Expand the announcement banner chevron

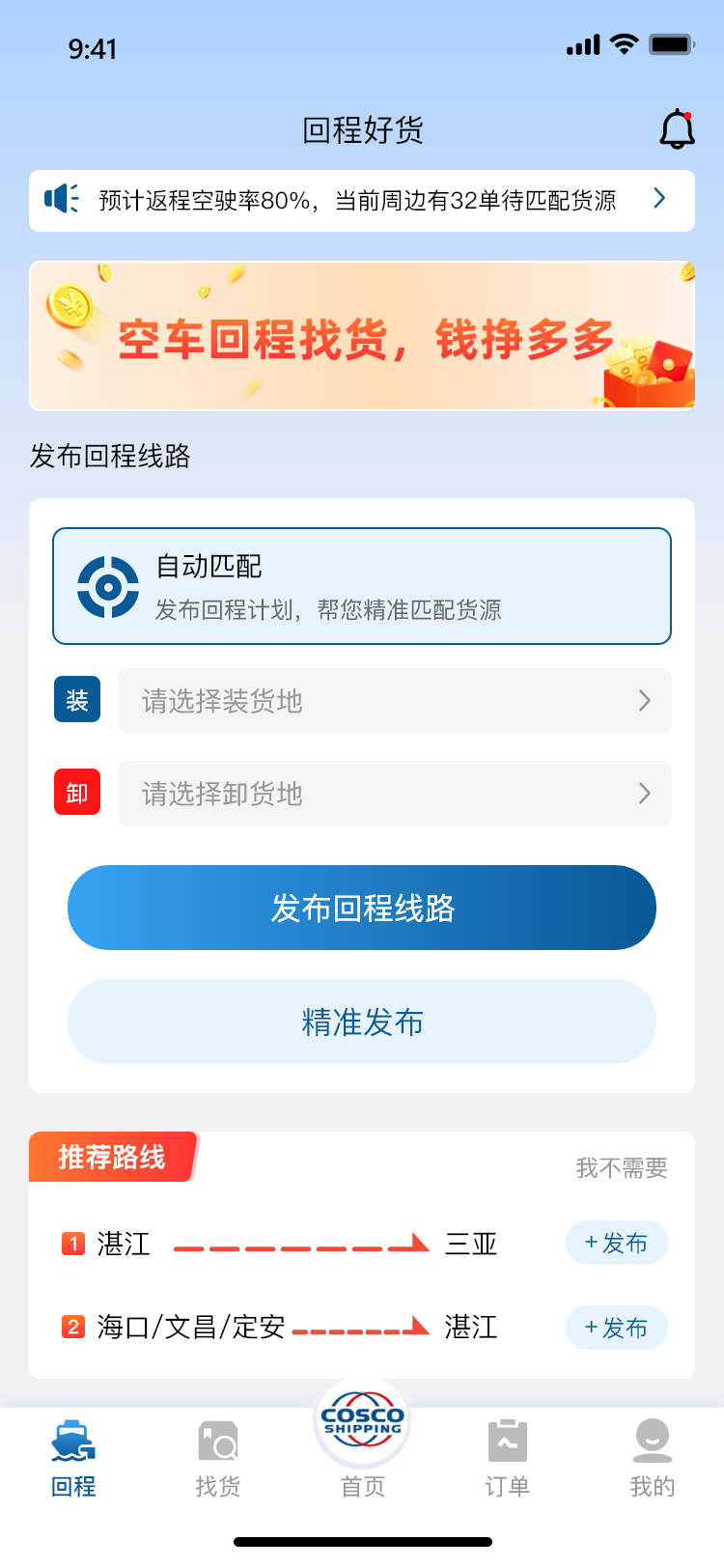coord(659,199)
